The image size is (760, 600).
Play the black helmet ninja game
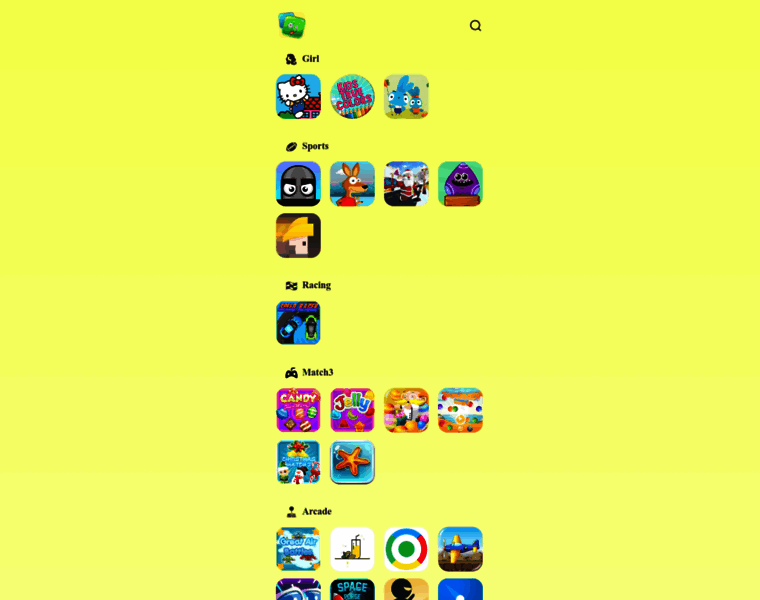click(298, 184)
